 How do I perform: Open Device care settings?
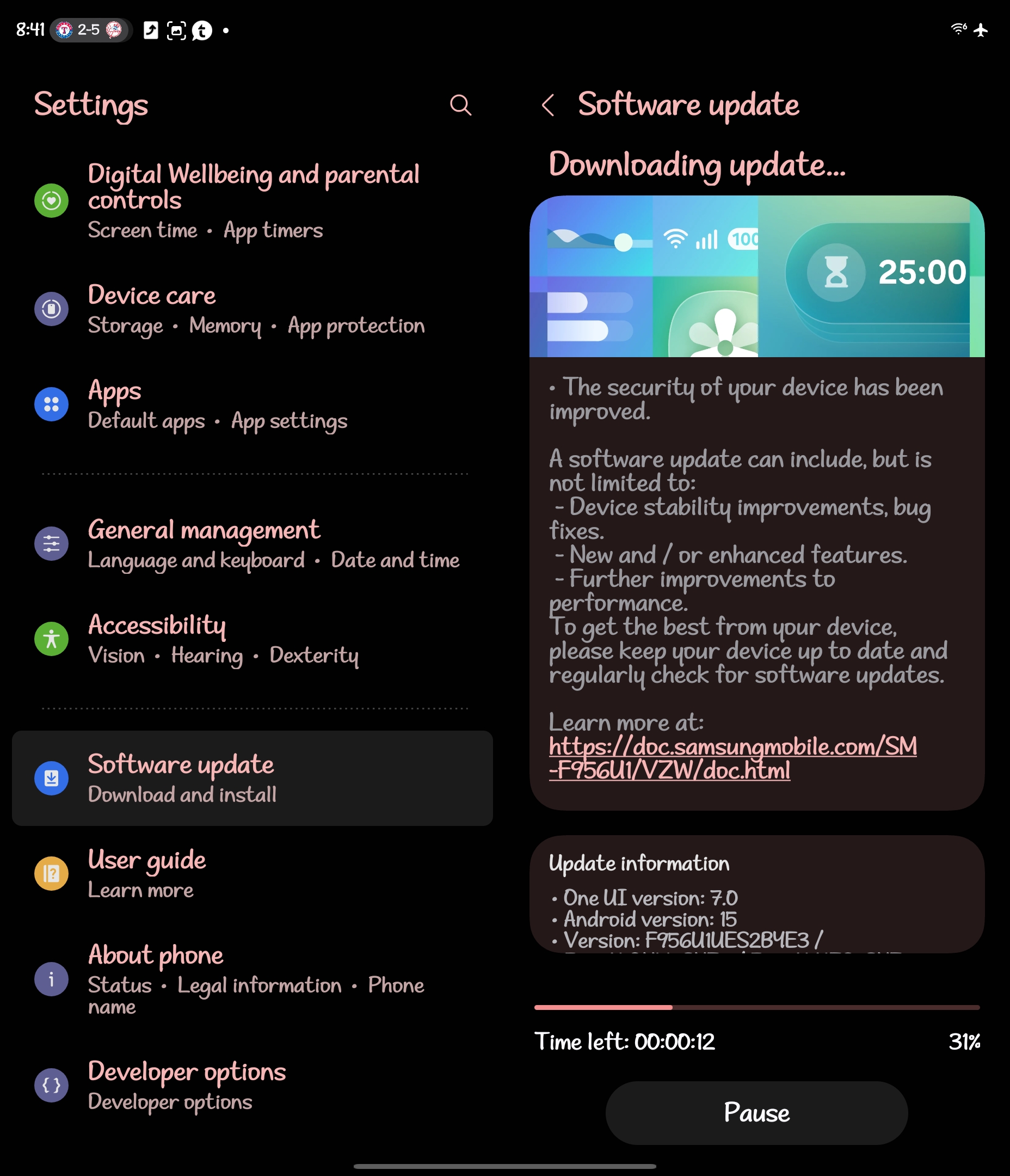tap(253, 309)
